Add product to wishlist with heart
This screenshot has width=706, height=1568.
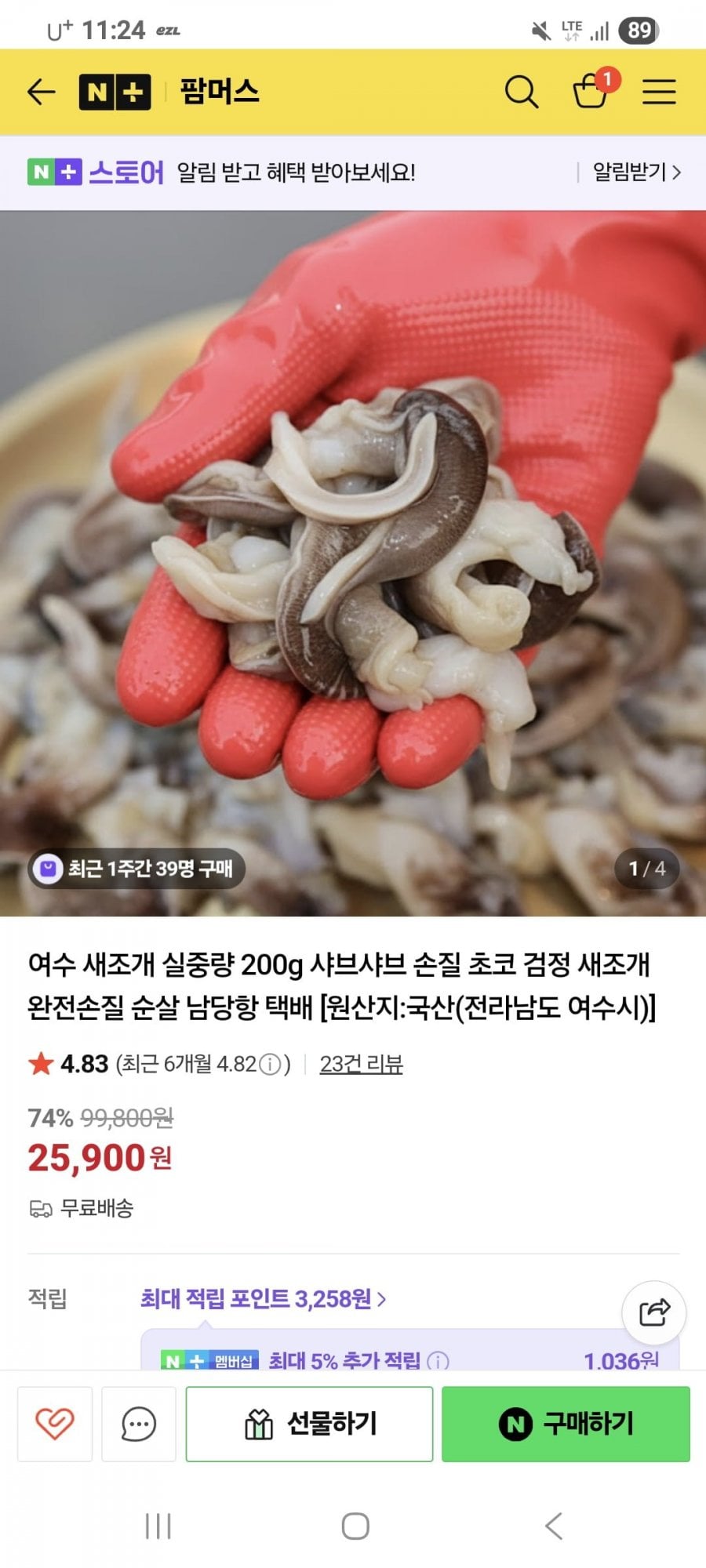click(55, 1423)
